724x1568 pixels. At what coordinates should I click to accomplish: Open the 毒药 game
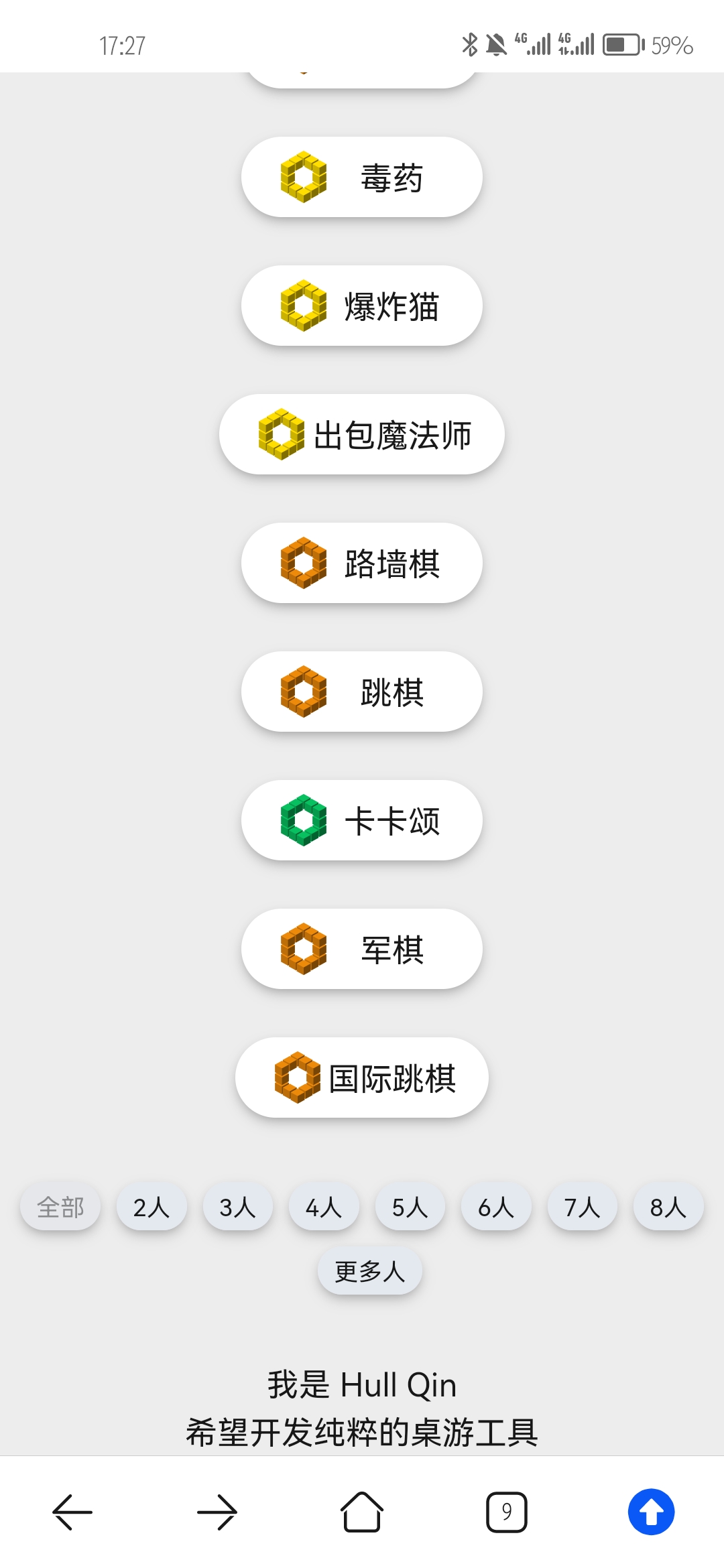[x=362, y=178]
